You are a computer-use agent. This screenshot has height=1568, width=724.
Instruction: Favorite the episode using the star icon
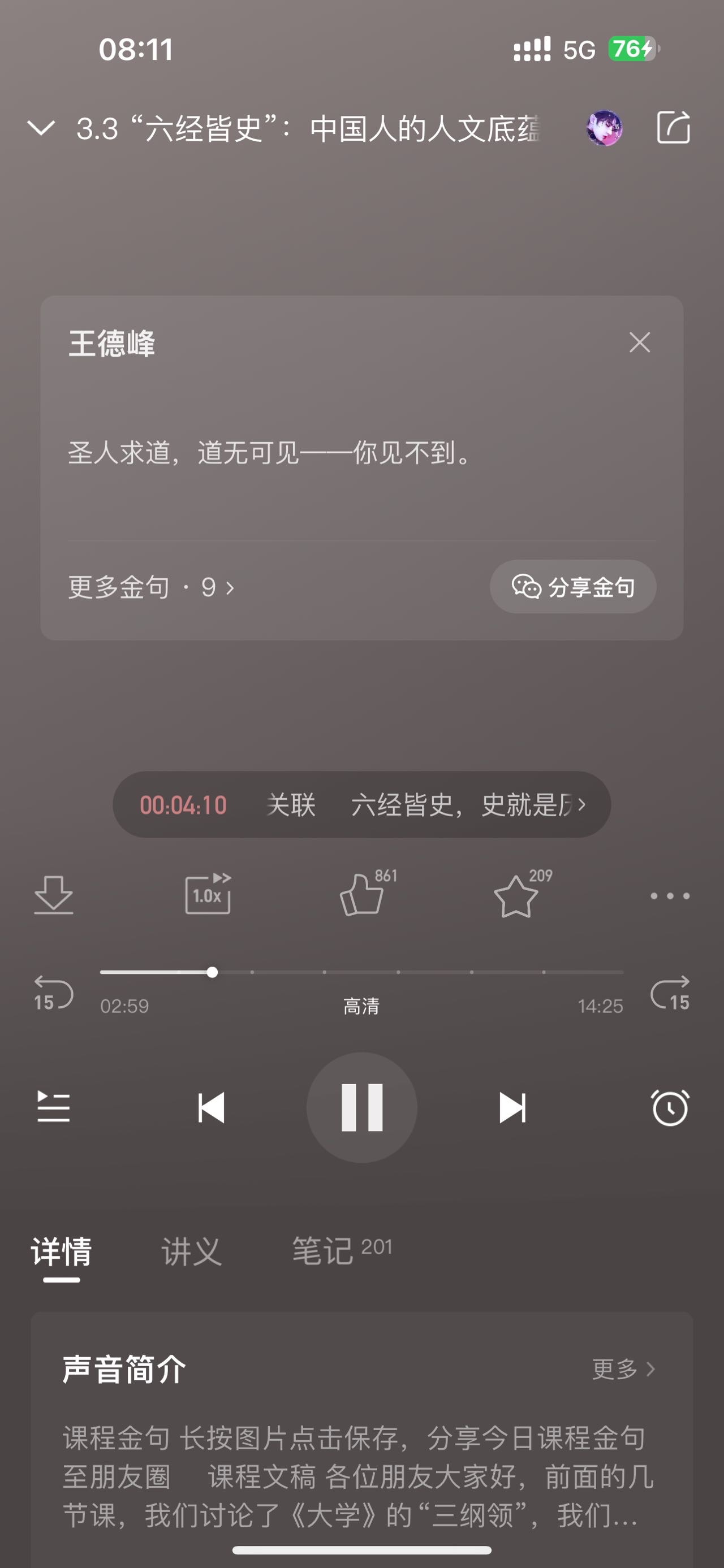pyautogui.click(x=515, y=896)
